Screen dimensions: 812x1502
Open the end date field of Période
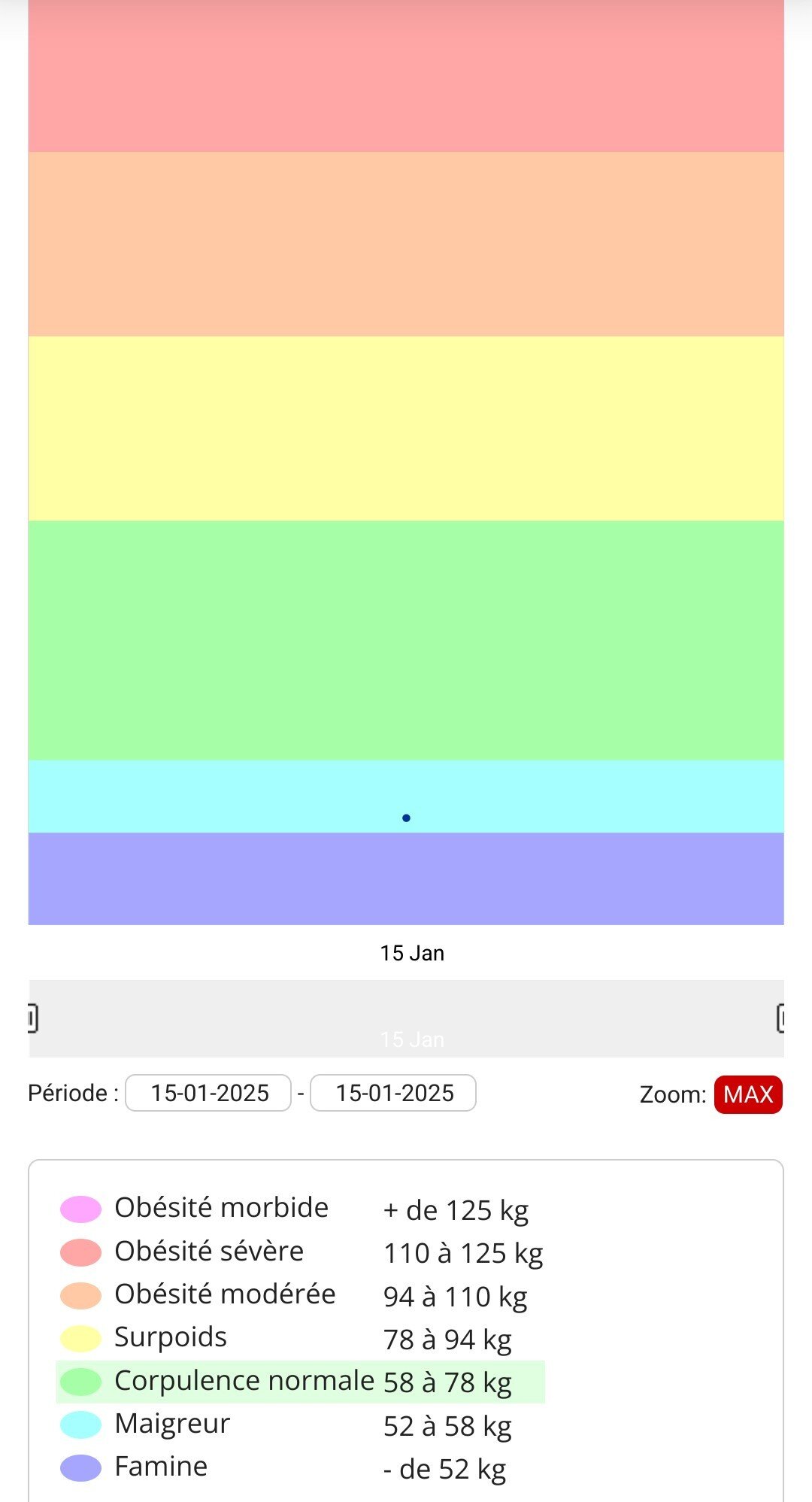tap(393, 1093)
